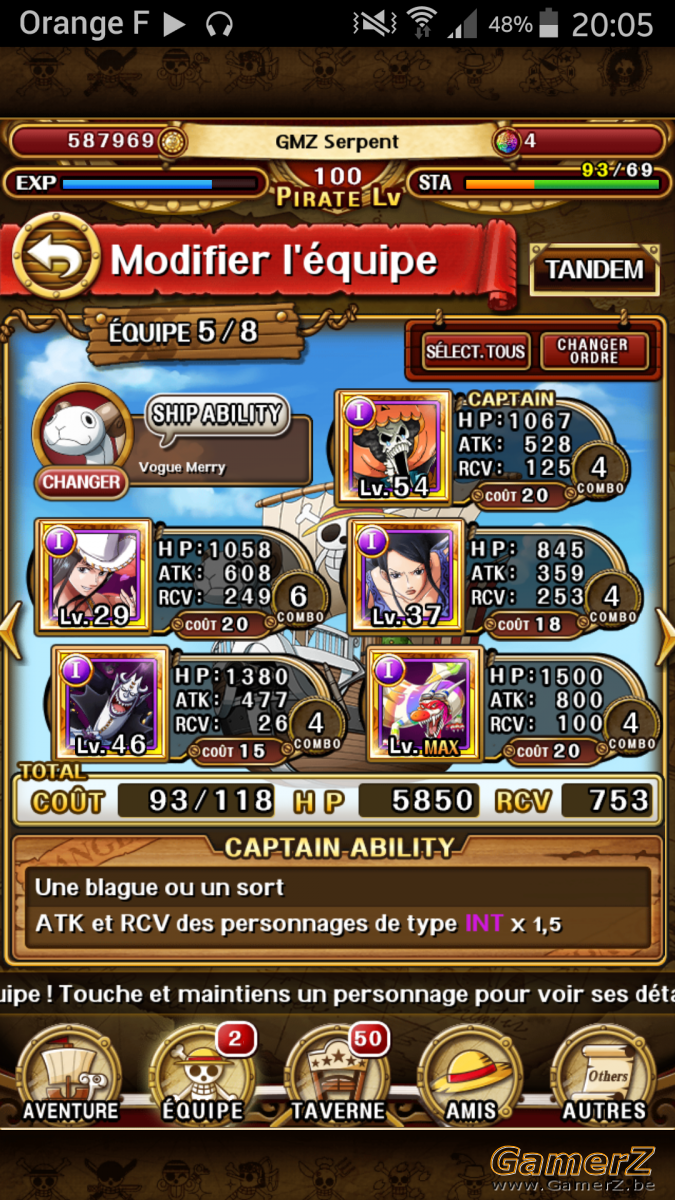Tap CHANGER ORDRE button
675x1200 pixels.
(x=594, y=351)
